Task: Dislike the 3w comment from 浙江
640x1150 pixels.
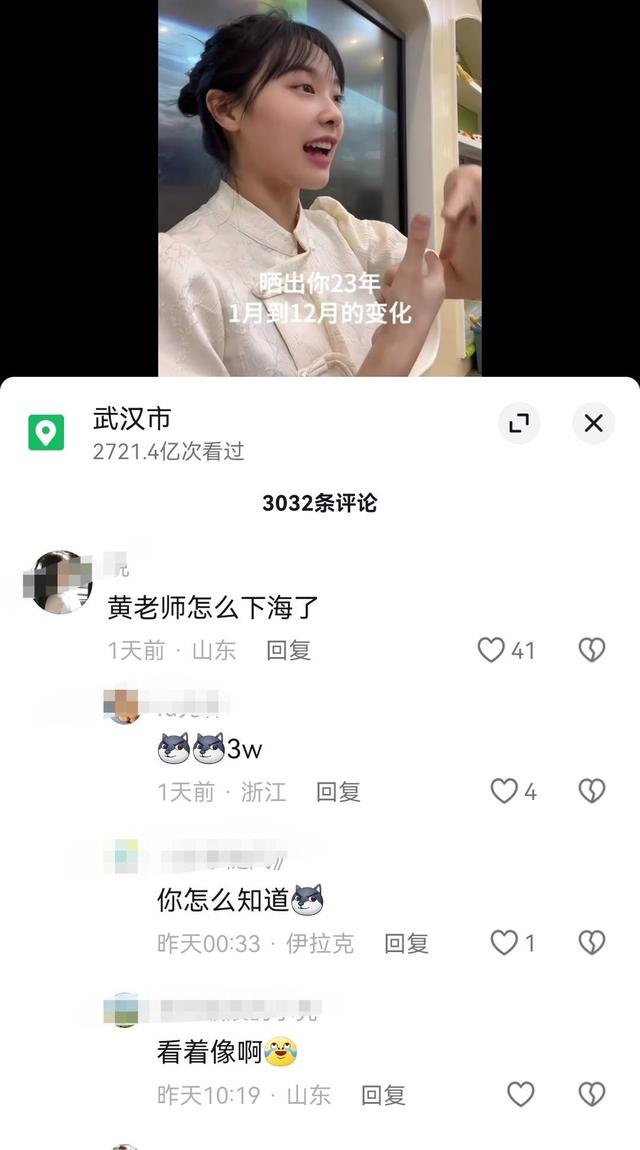Action: 592,791
